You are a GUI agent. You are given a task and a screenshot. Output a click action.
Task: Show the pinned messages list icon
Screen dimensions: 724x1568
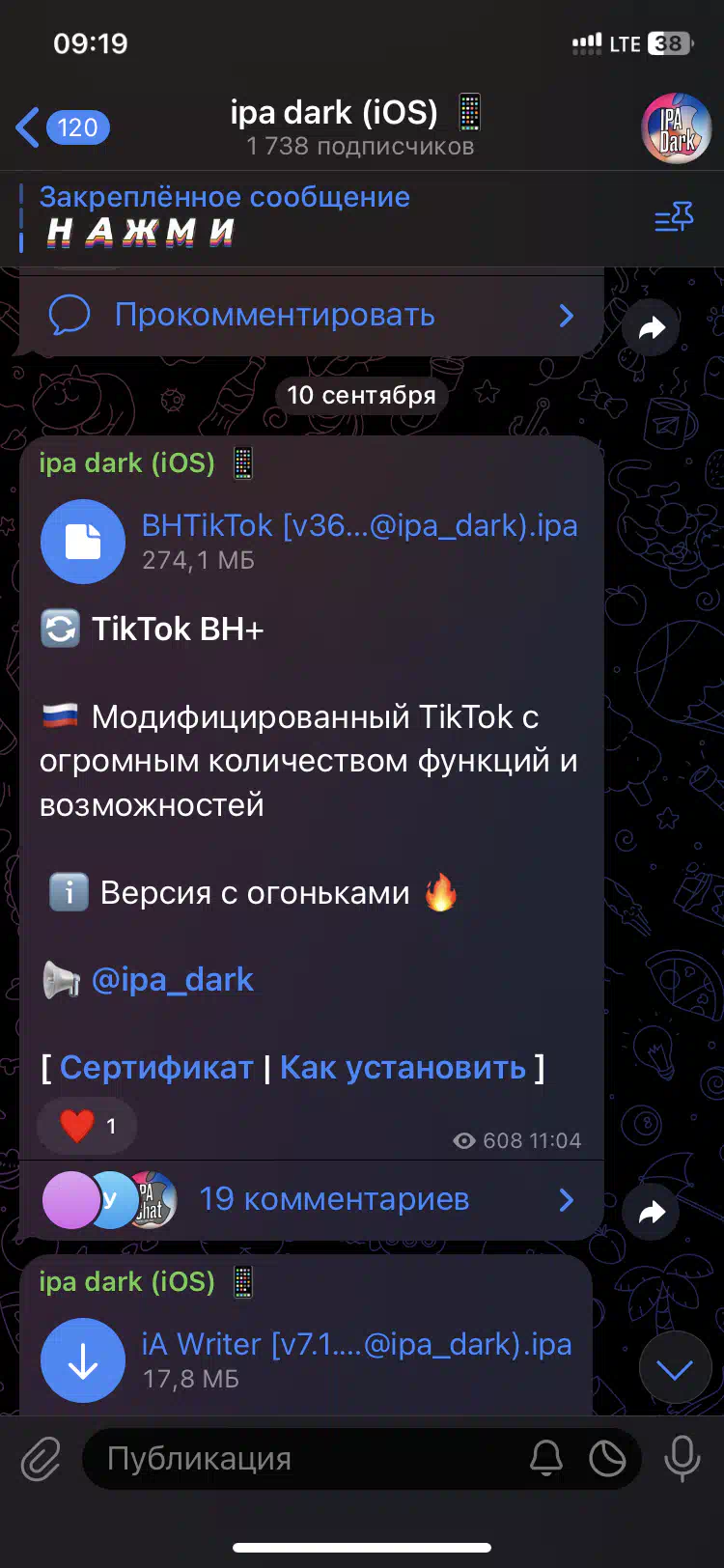[674, 217]
